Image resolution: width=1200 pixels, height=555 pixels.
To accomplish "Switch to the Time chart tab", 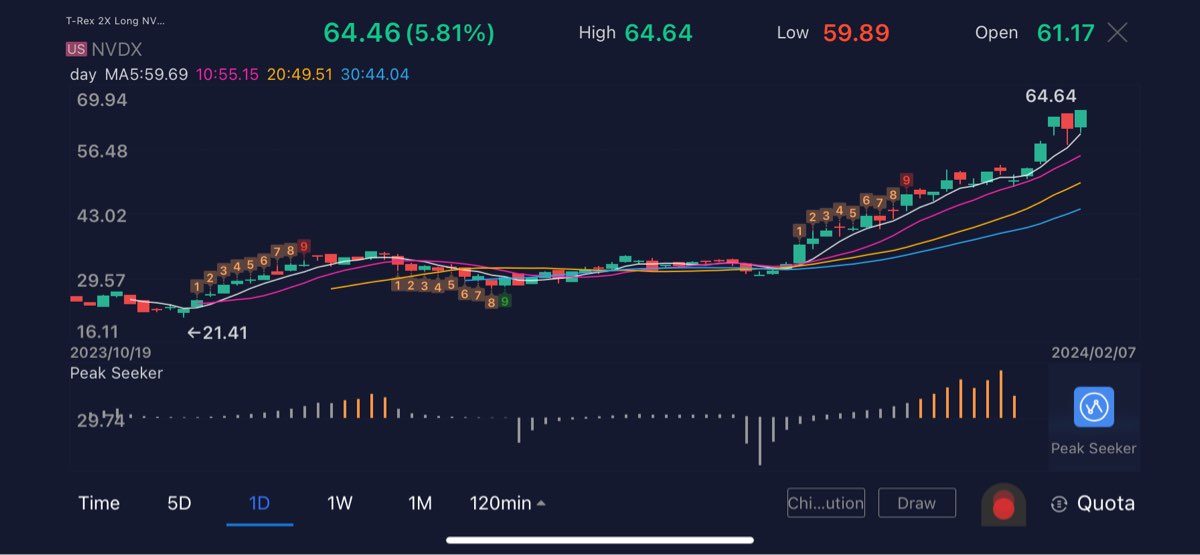I will 99,503.
